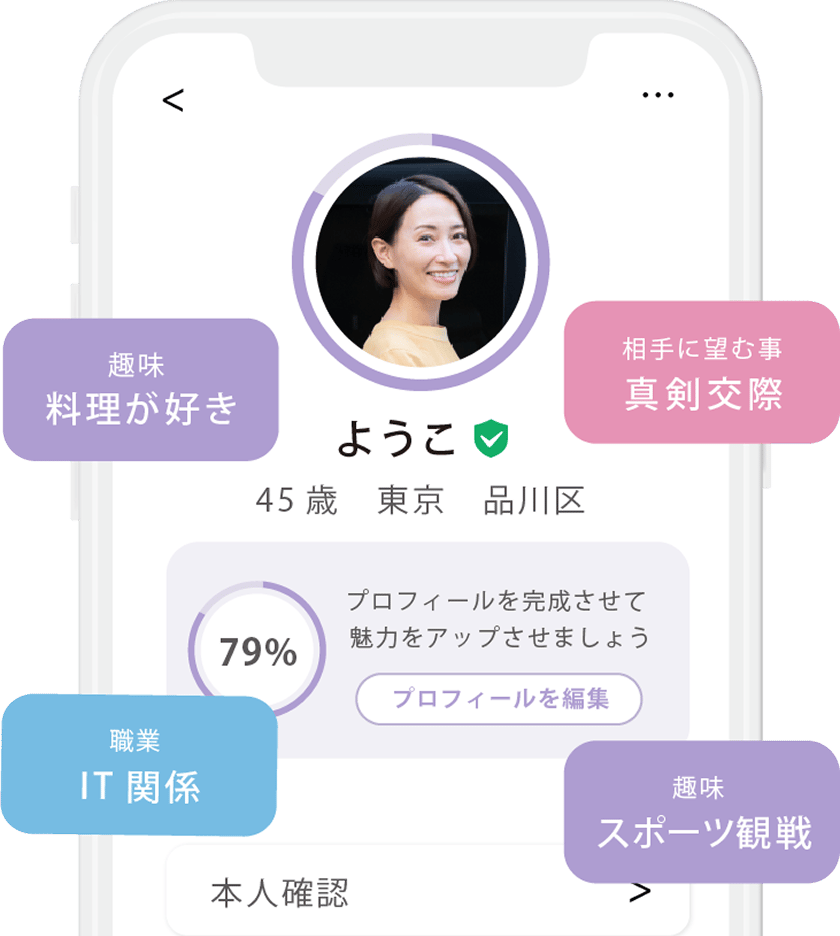Toggle verification status on the shield badge
Viewport: 840px width, 936px height.
490,433
